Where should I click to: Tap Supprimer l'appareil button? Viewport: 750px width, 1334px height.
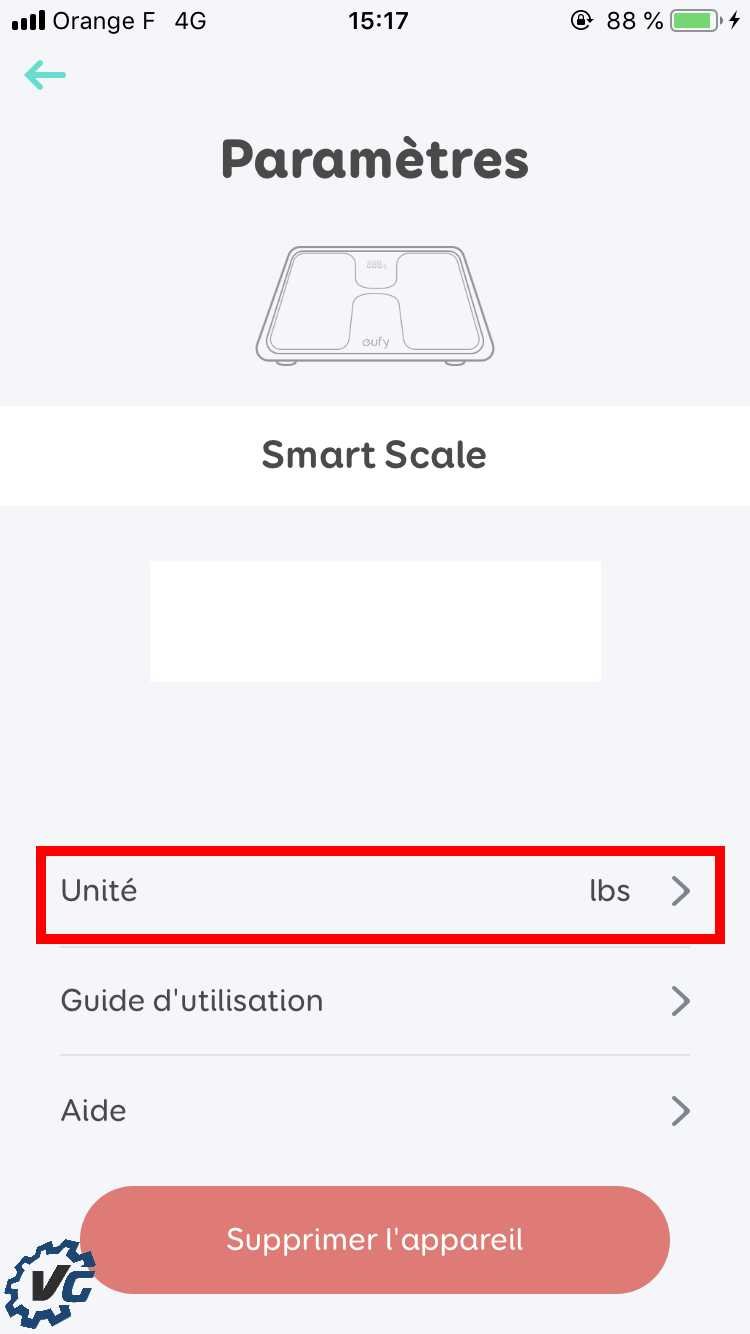pyautogui.click(x=375, y=1240)
